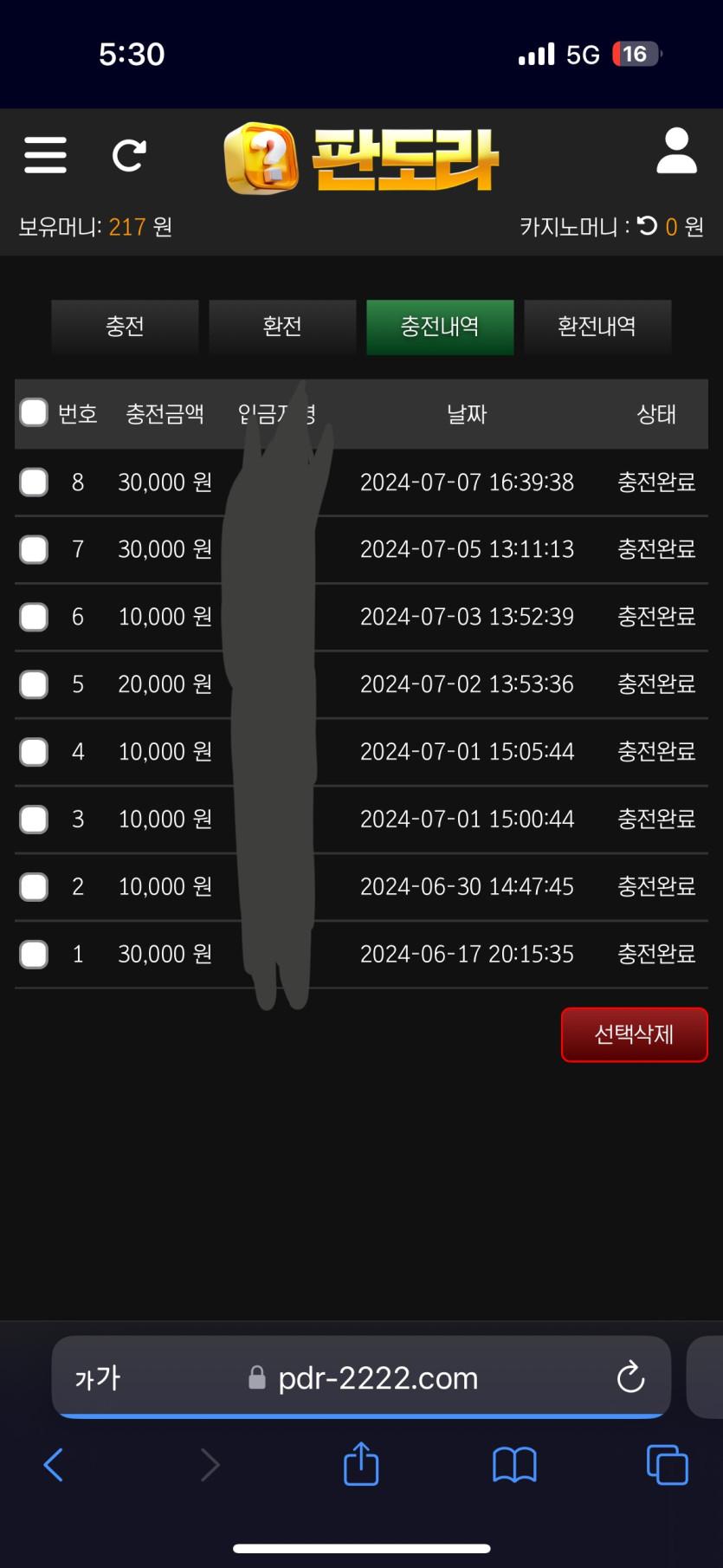
Task: Tick the checkbox for entry number 3
Action: pos(34,820)
